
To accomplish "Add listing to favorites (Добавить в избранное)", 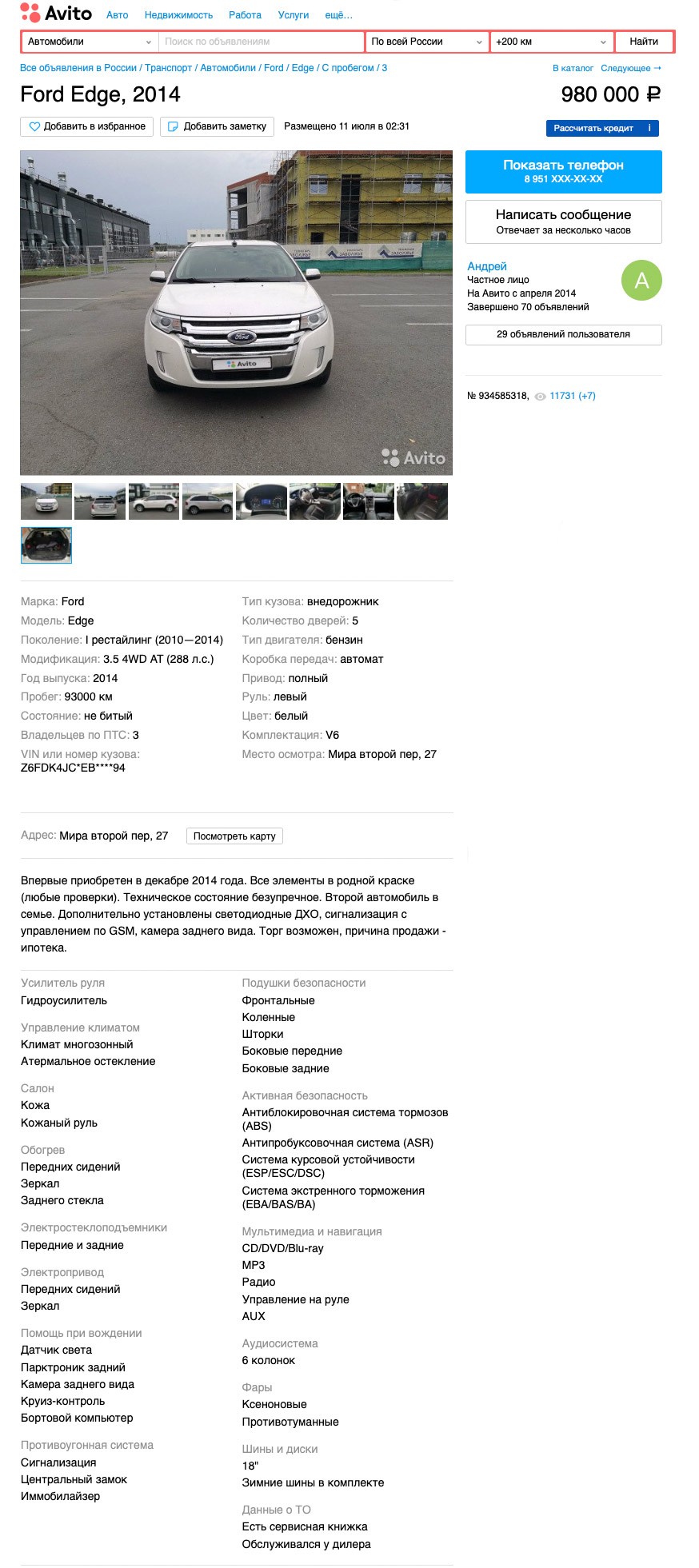I will pyautogui.click(x=87, y=126).
